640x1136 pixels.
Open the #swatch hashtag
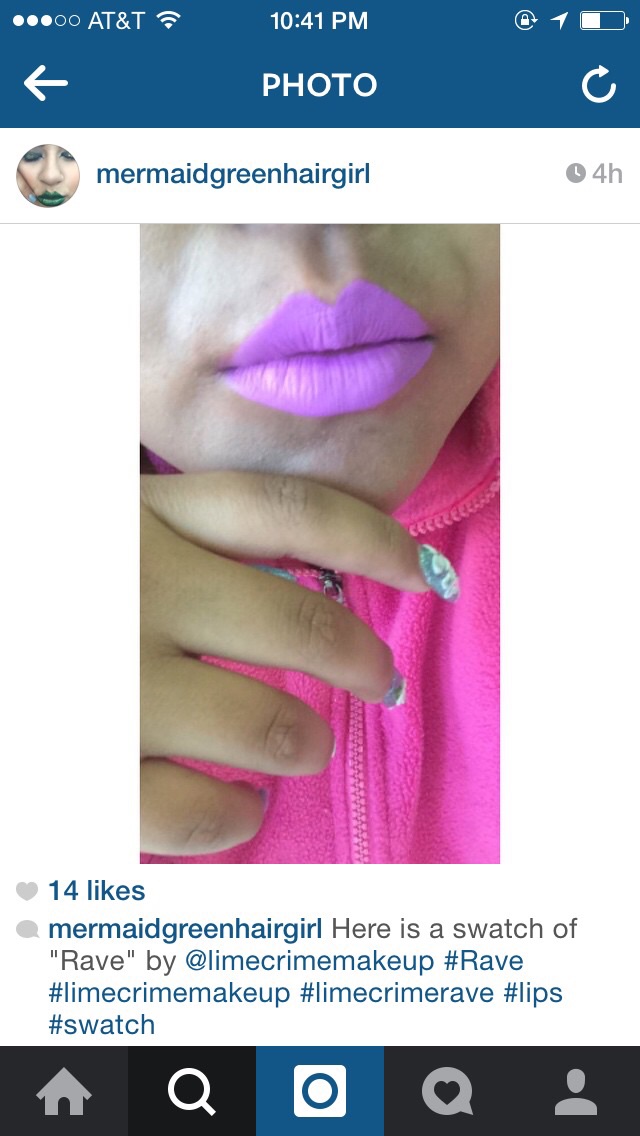click(101, 1024)
